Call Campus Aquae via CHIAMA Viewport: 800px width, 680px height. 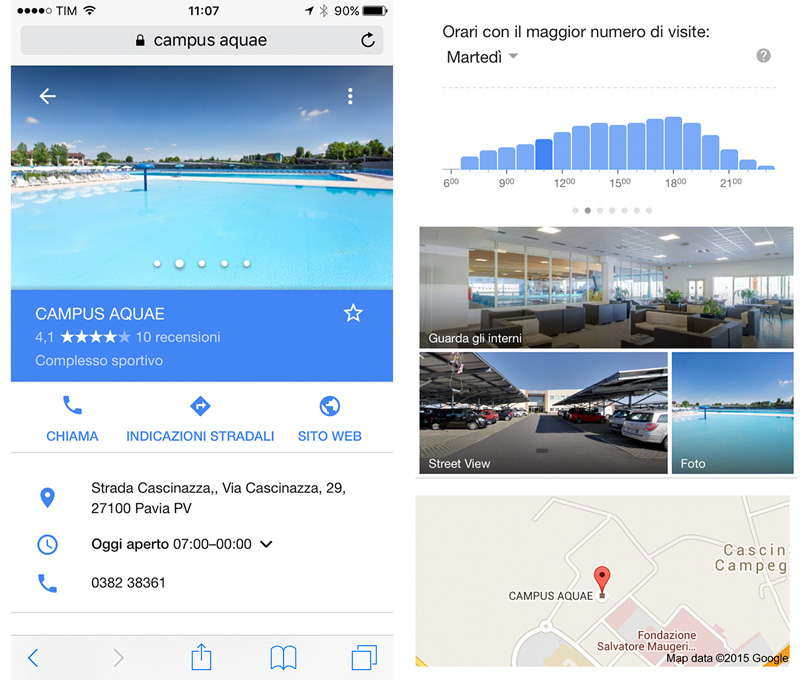(x=72, y=419)
